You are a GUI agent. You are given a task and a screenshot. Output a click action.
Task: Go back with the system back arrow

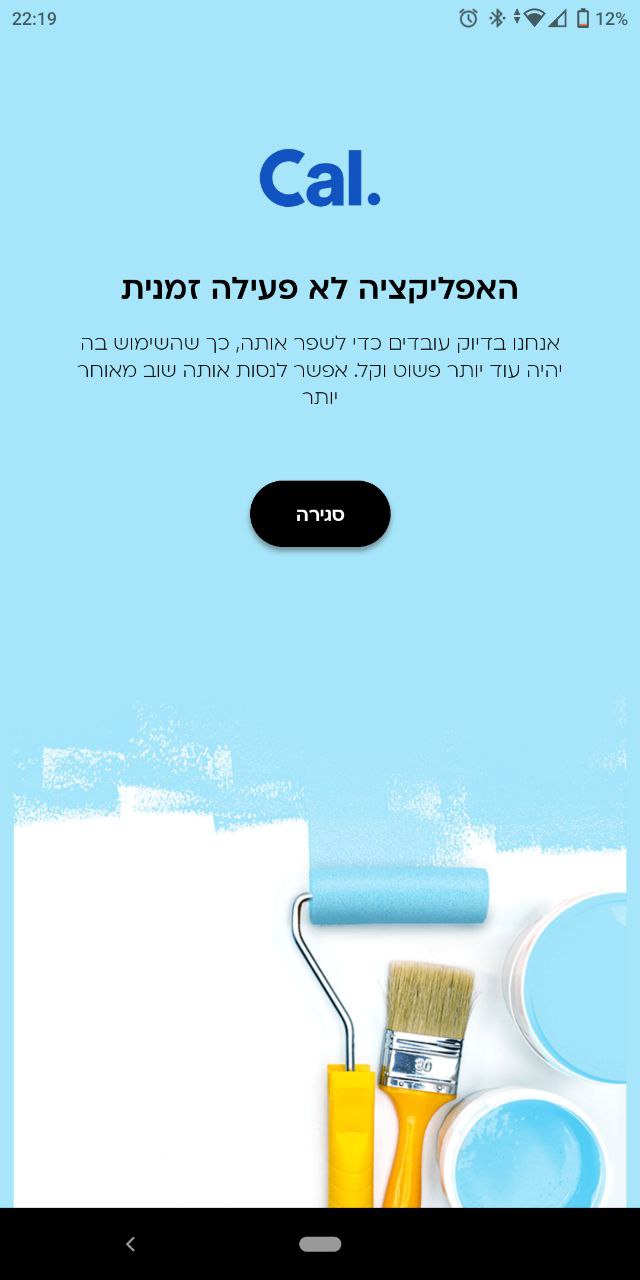click(130, 1244)
